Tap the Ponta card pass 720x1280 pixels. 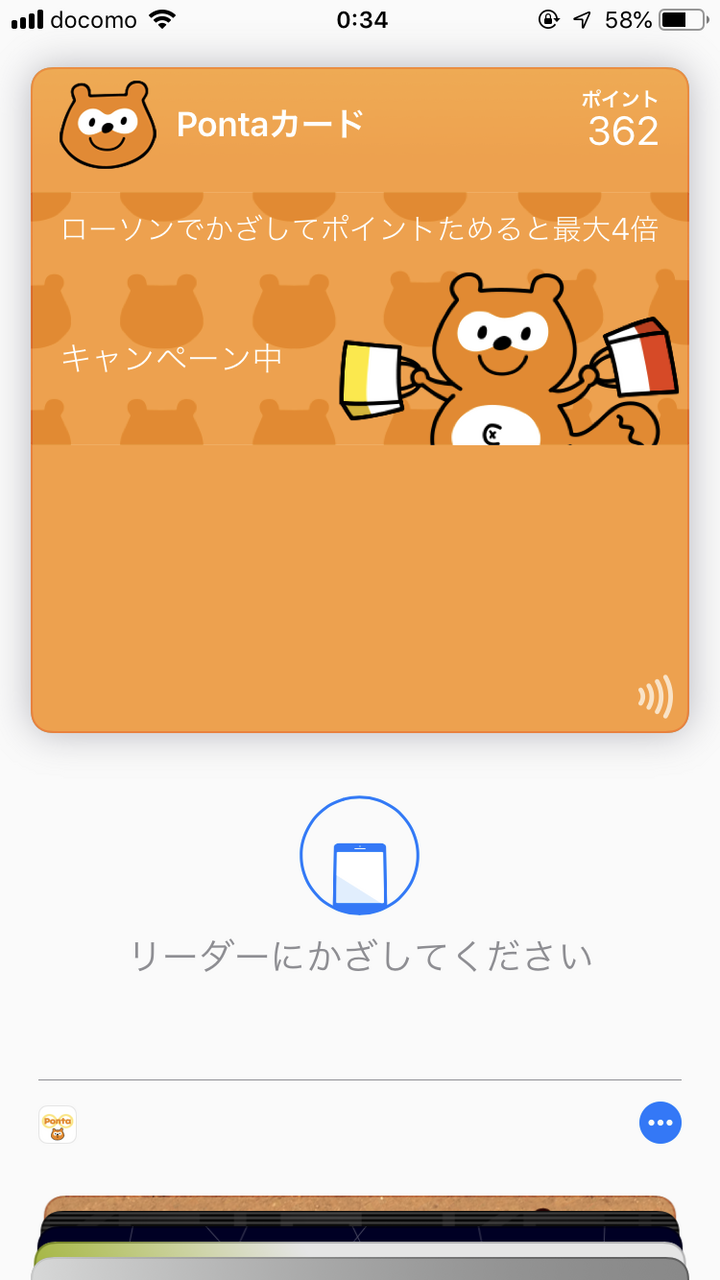pyautogui.click(x=360, y=400)
